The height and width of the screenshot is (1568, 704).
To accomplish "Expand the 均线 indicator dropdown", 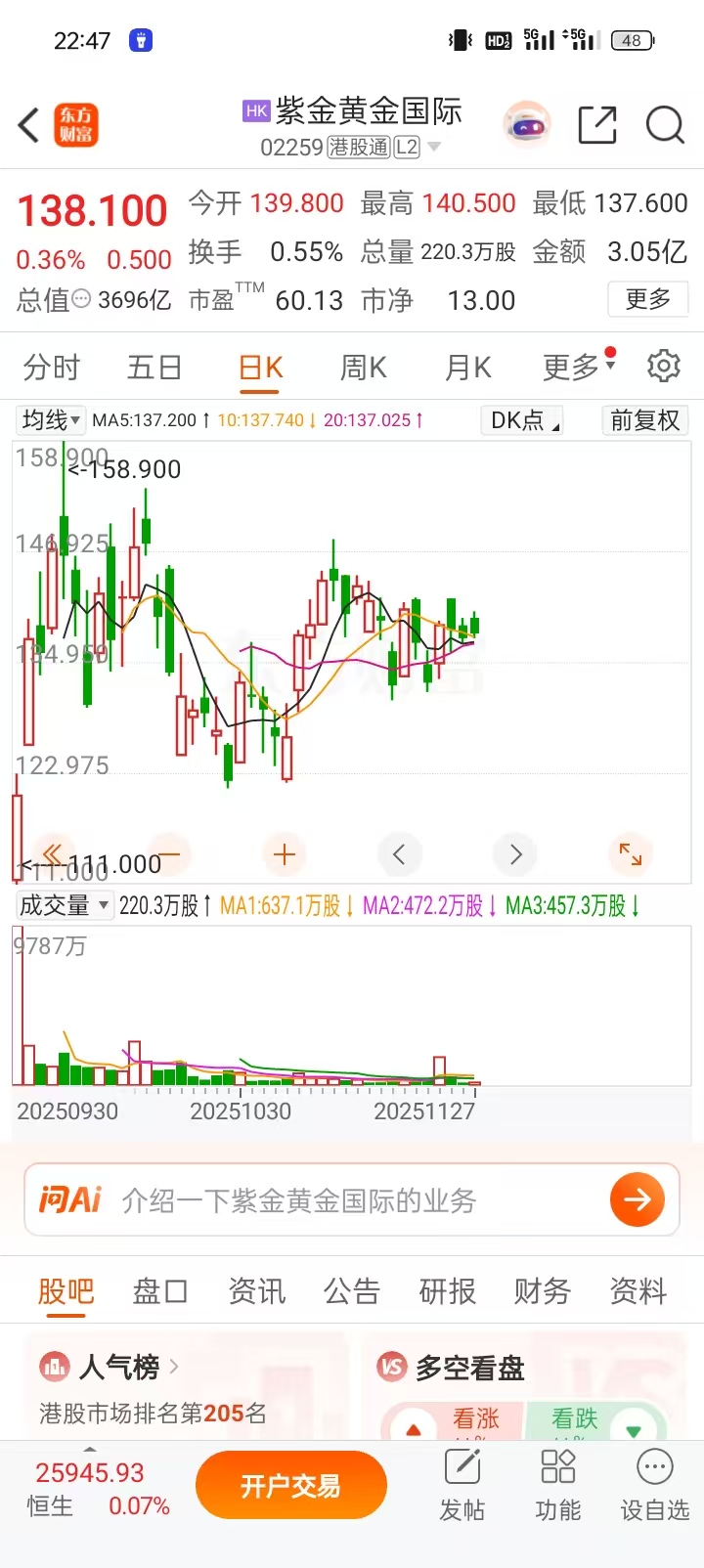I will coord(52,420).
